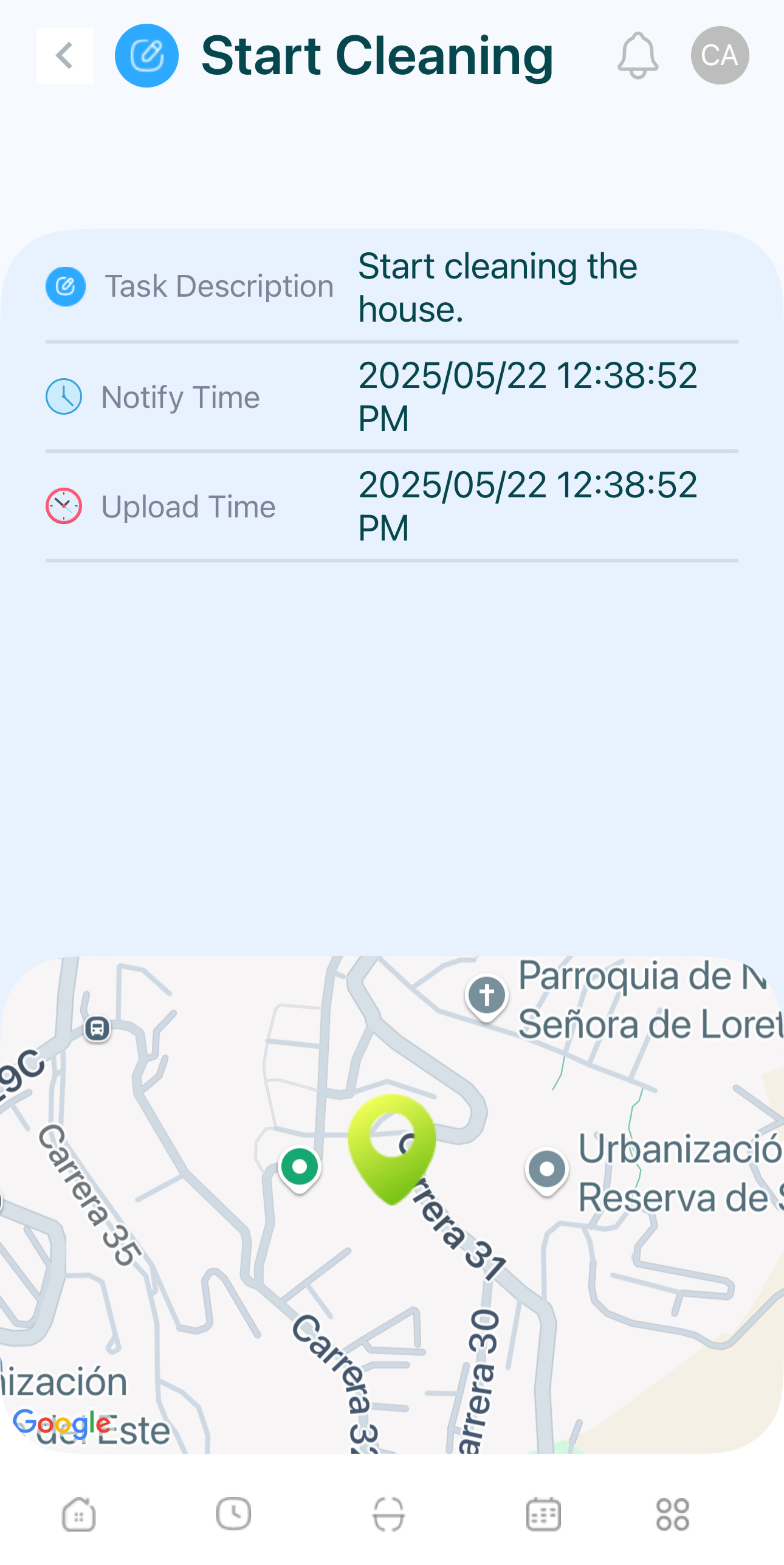Open the four-circle apps grid tab
Viewport: 784px width, 1565px height.
tap(673, 1513)
